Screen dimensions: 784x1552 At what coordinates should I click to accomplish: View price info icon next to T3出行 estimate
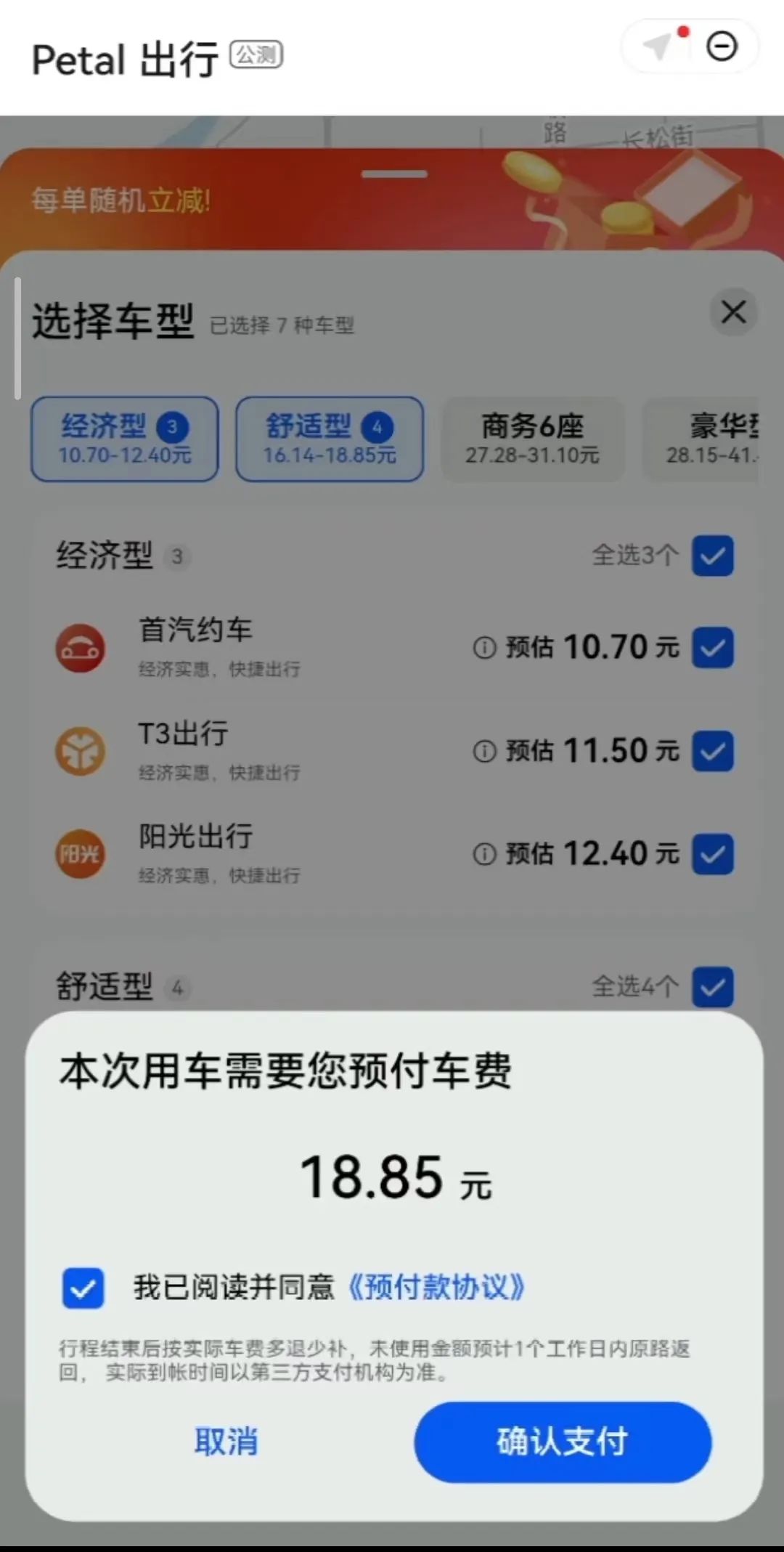(483, 752)
